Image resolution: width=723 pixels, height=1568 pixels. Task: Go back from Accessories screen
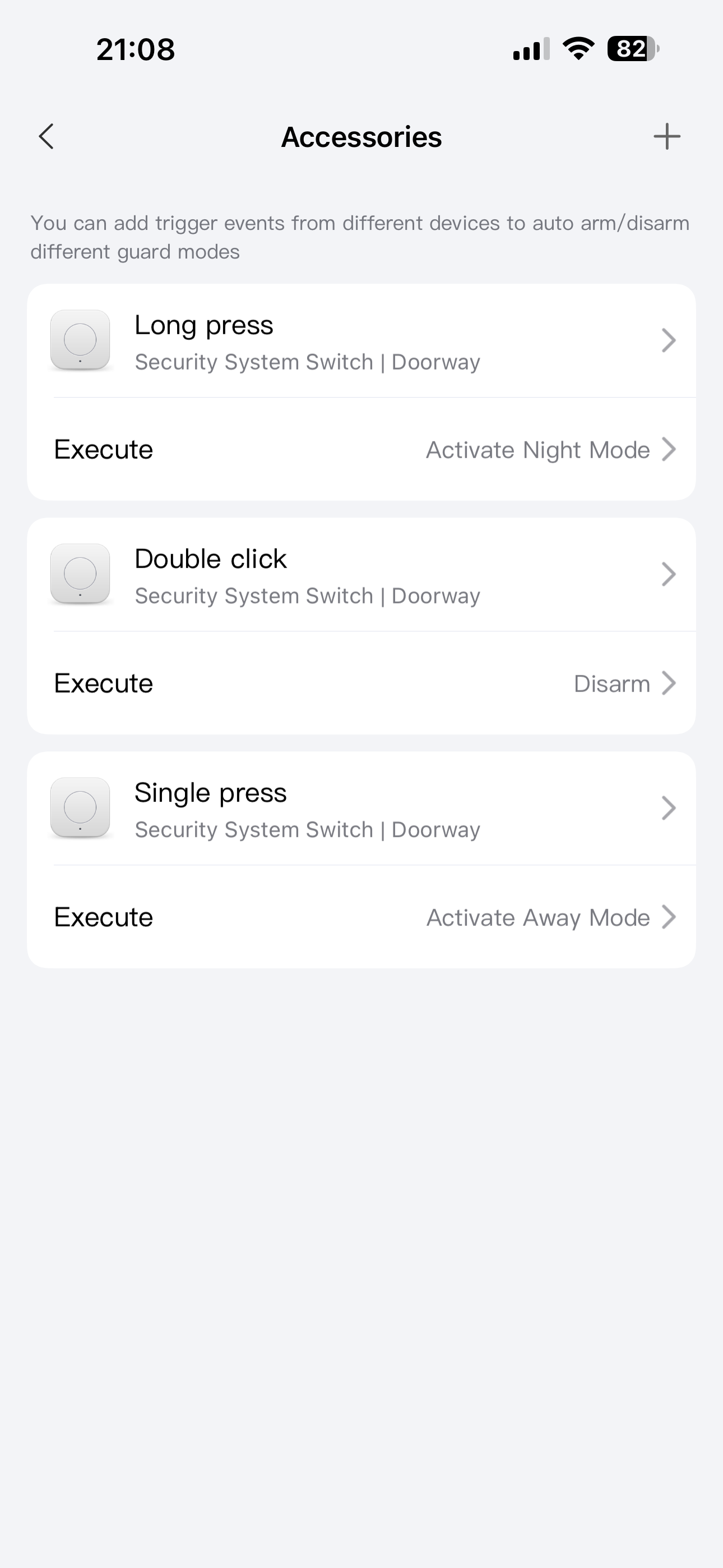point(47,136)
